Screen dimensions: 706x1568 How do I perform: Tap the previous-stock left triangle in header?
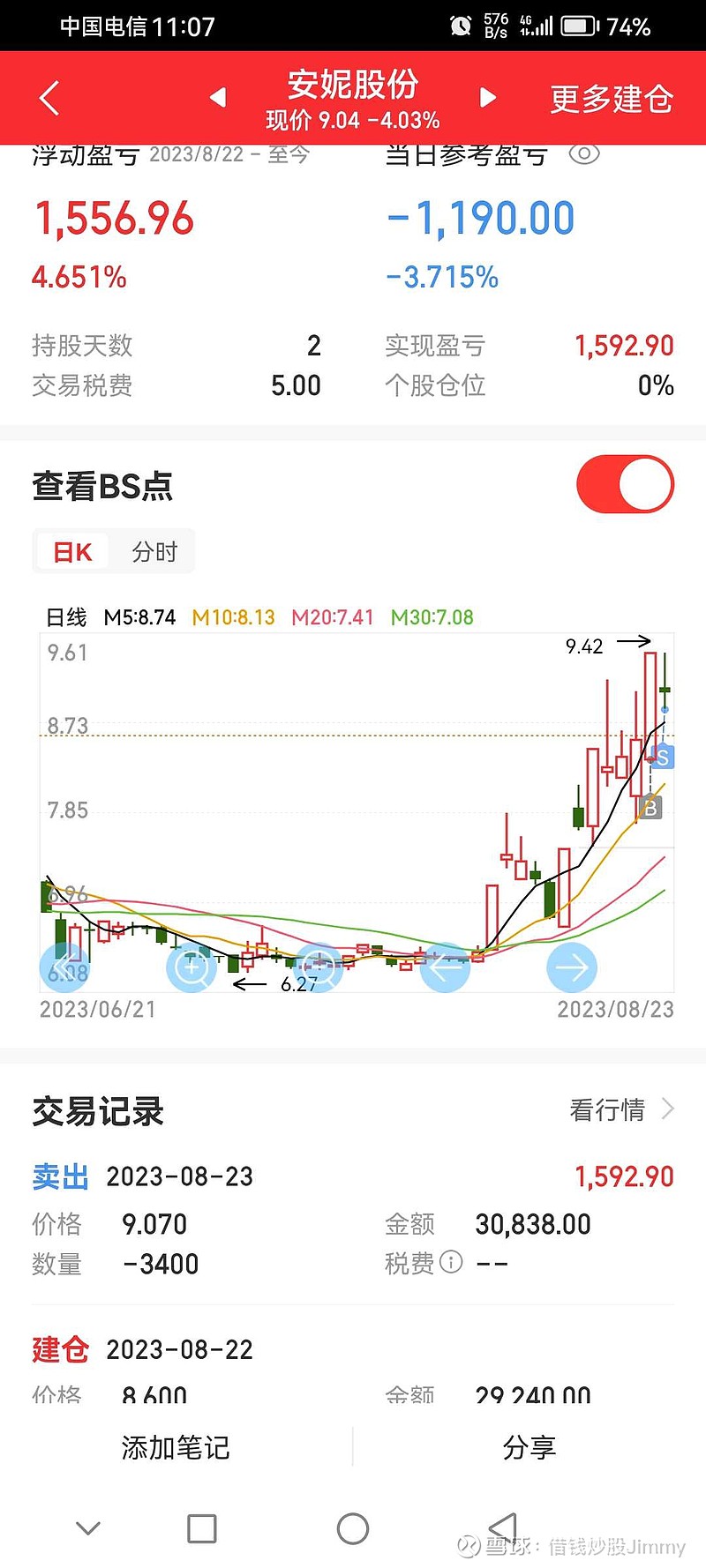pyautogui.click(x=218, y=98)
